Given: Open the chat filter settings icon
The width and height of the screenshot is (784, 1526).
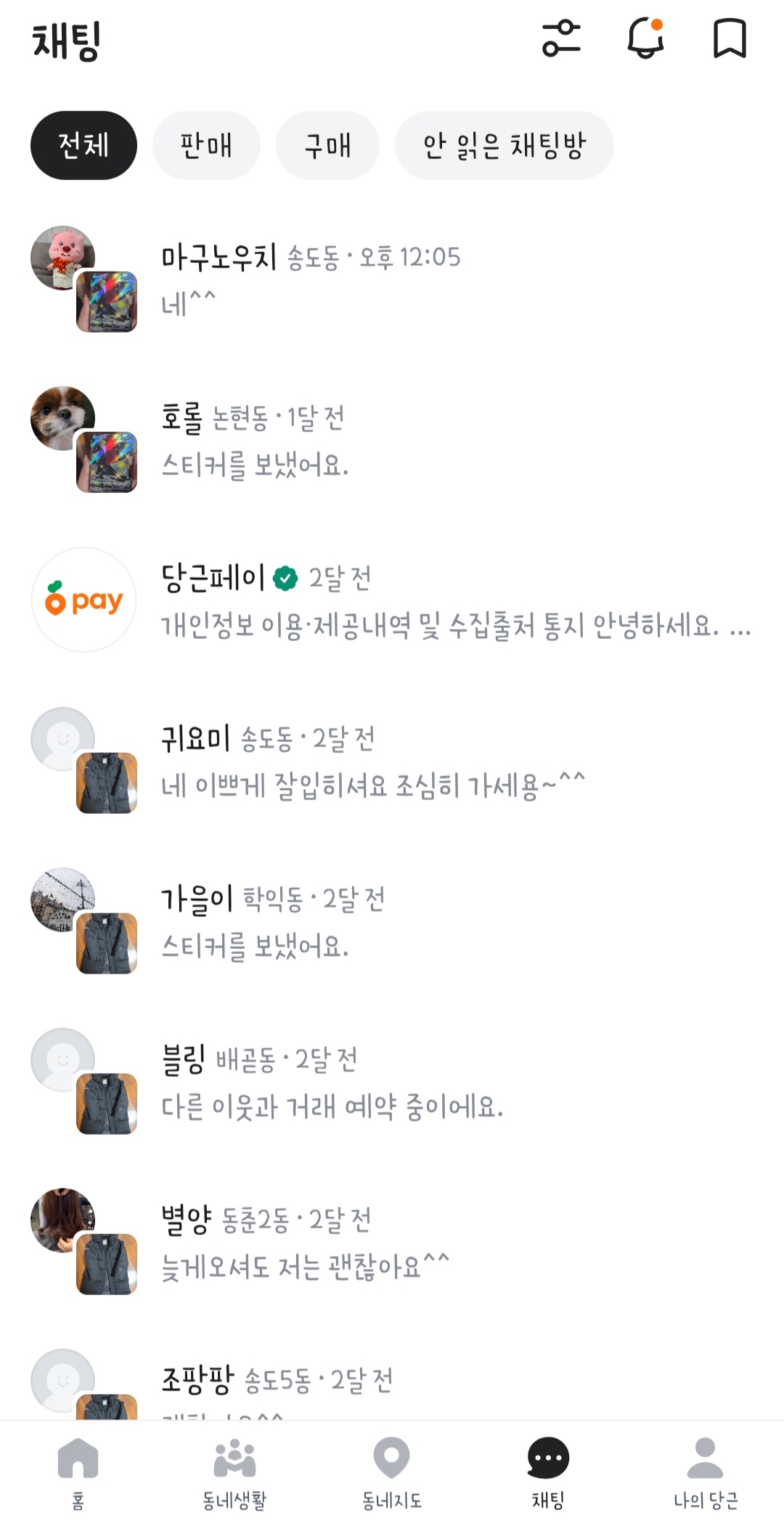Looking at the screenshot, I should point(561,38).
